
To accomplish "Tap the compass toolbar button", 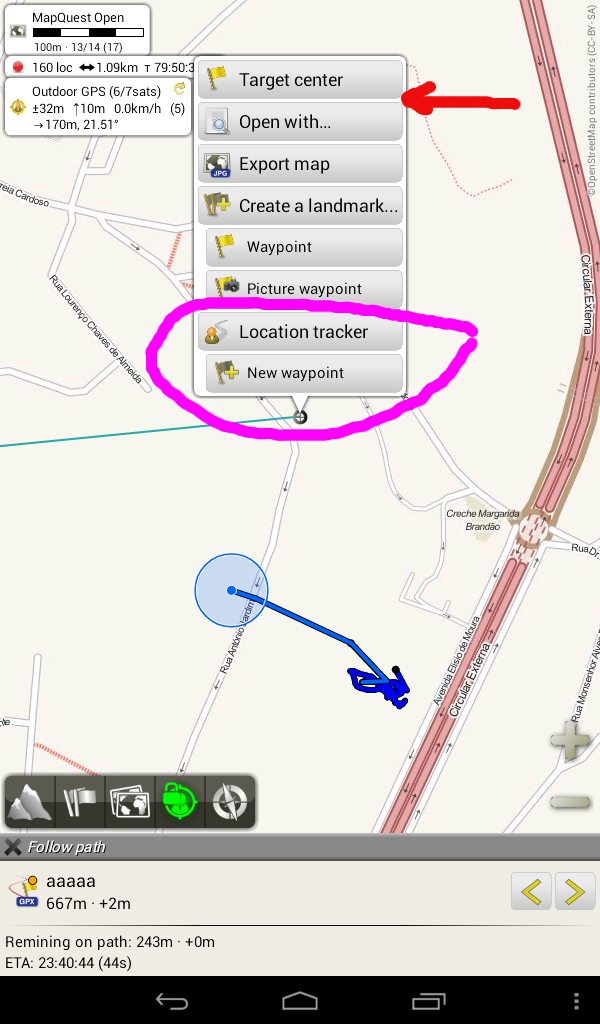I will click(x=230, y=802).
